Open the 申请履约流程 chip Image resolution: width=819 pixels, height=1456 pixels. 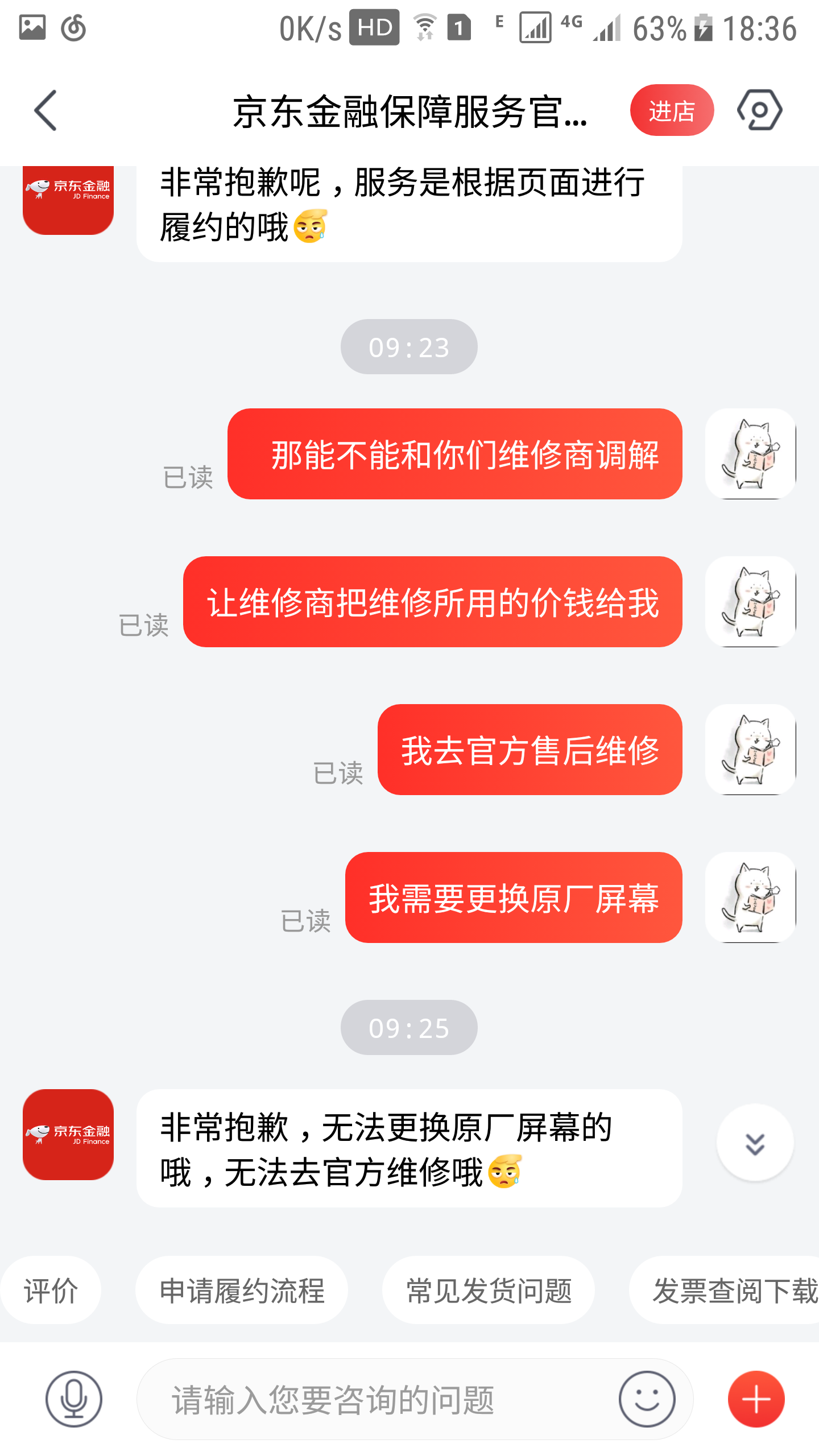(242, 1290)
